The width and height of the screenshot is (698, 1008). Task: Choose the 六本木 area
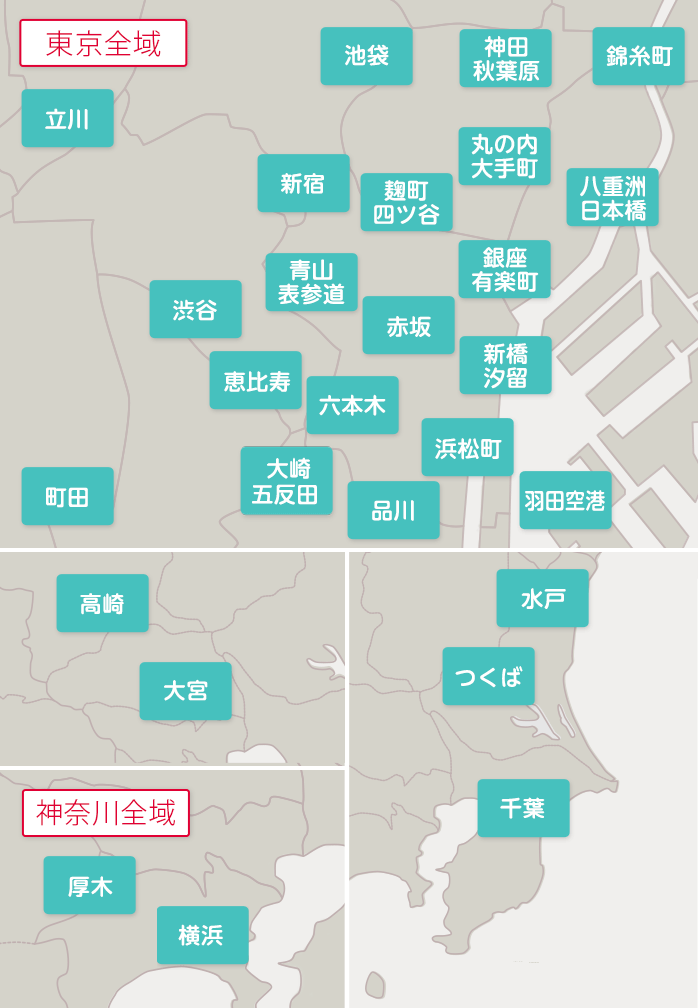(x=352, y=405)
